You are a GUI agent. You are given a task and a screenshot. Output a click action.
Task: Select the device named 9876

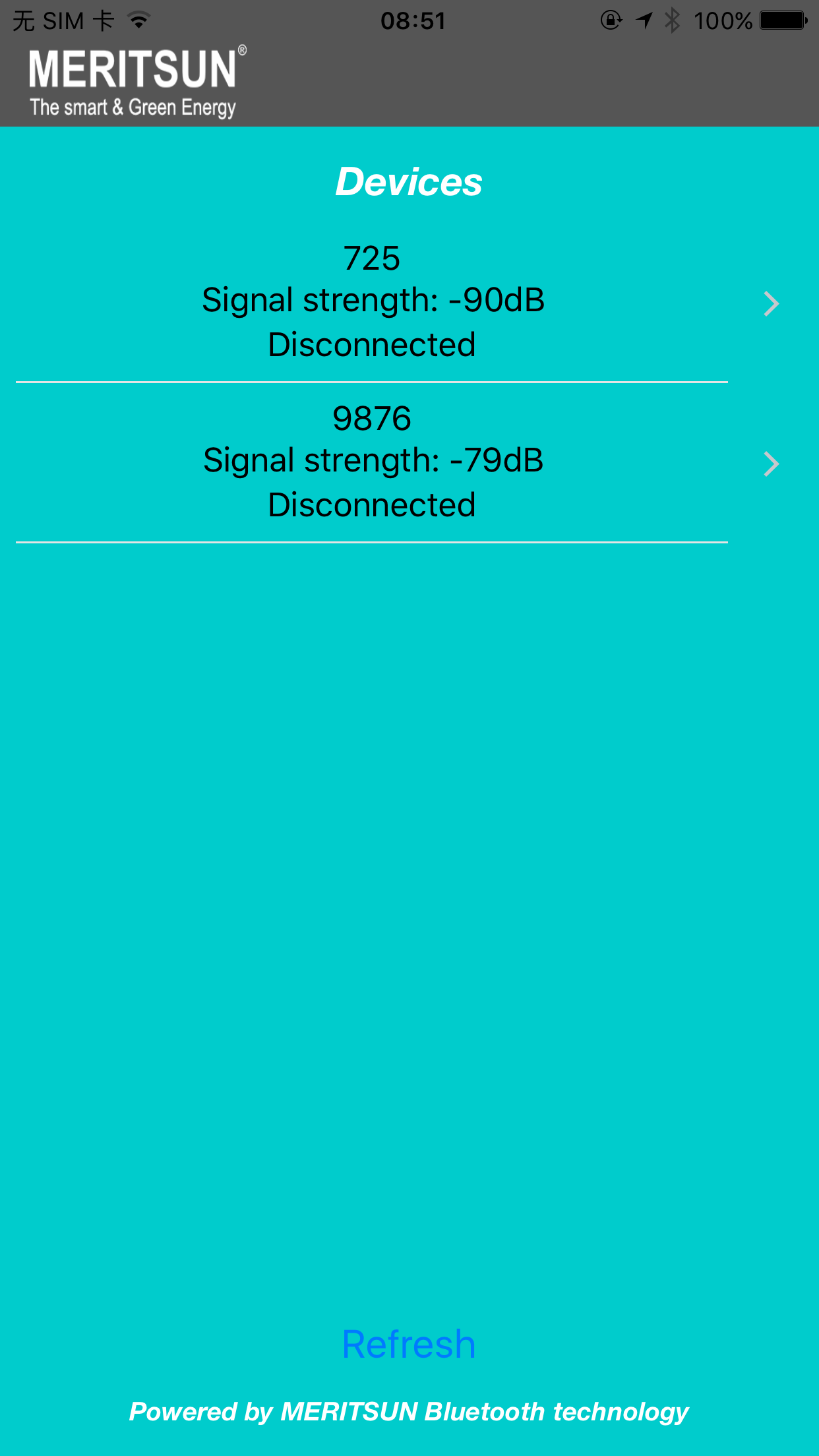click(372, 418)
